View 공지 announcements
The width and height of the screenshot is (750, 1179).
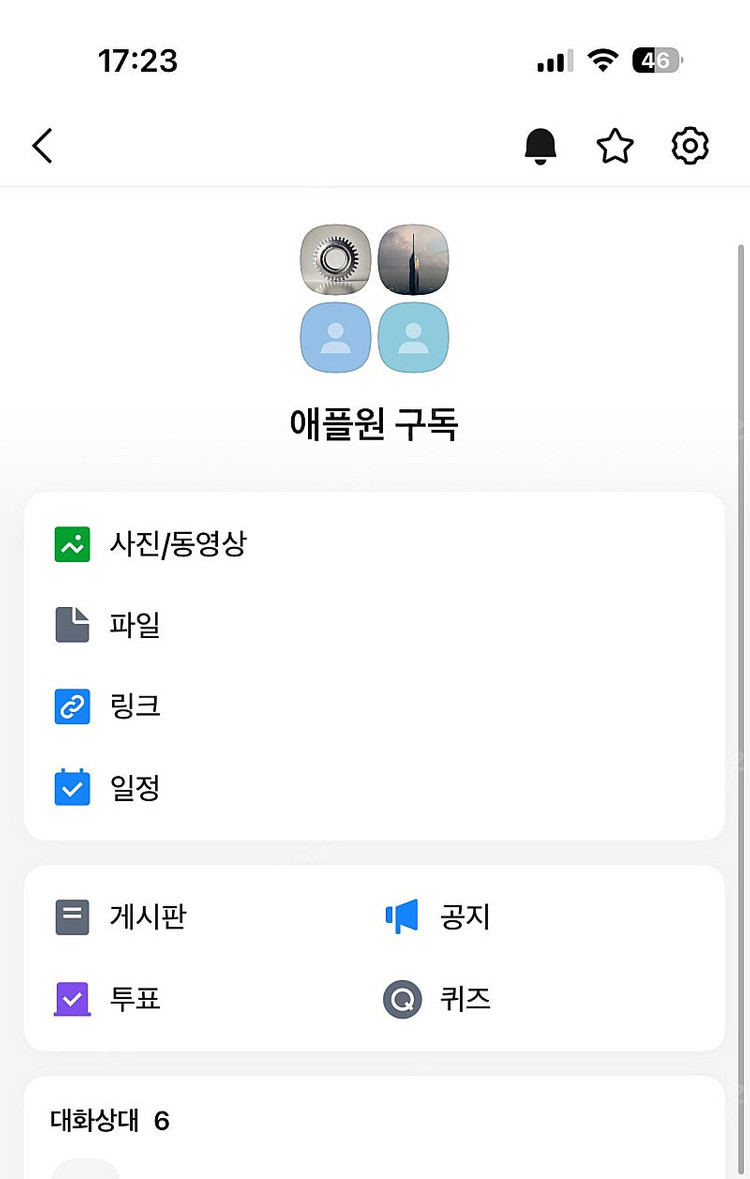464,916
